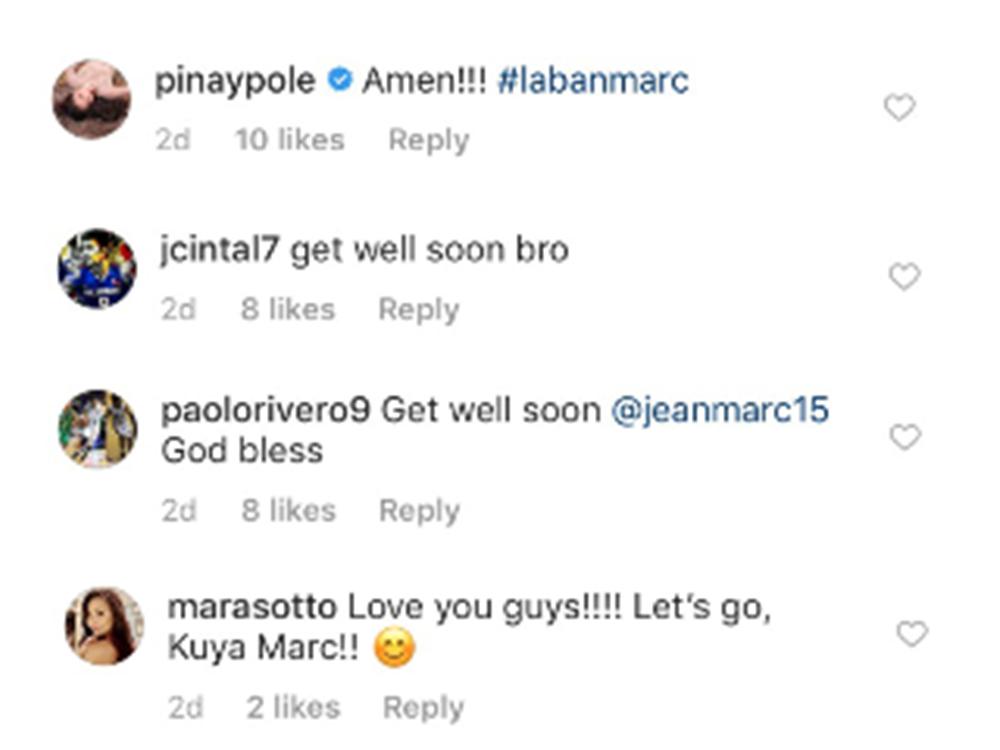
Task: Reply to paolorivero9's comment
Action: [x=418, y=511]
